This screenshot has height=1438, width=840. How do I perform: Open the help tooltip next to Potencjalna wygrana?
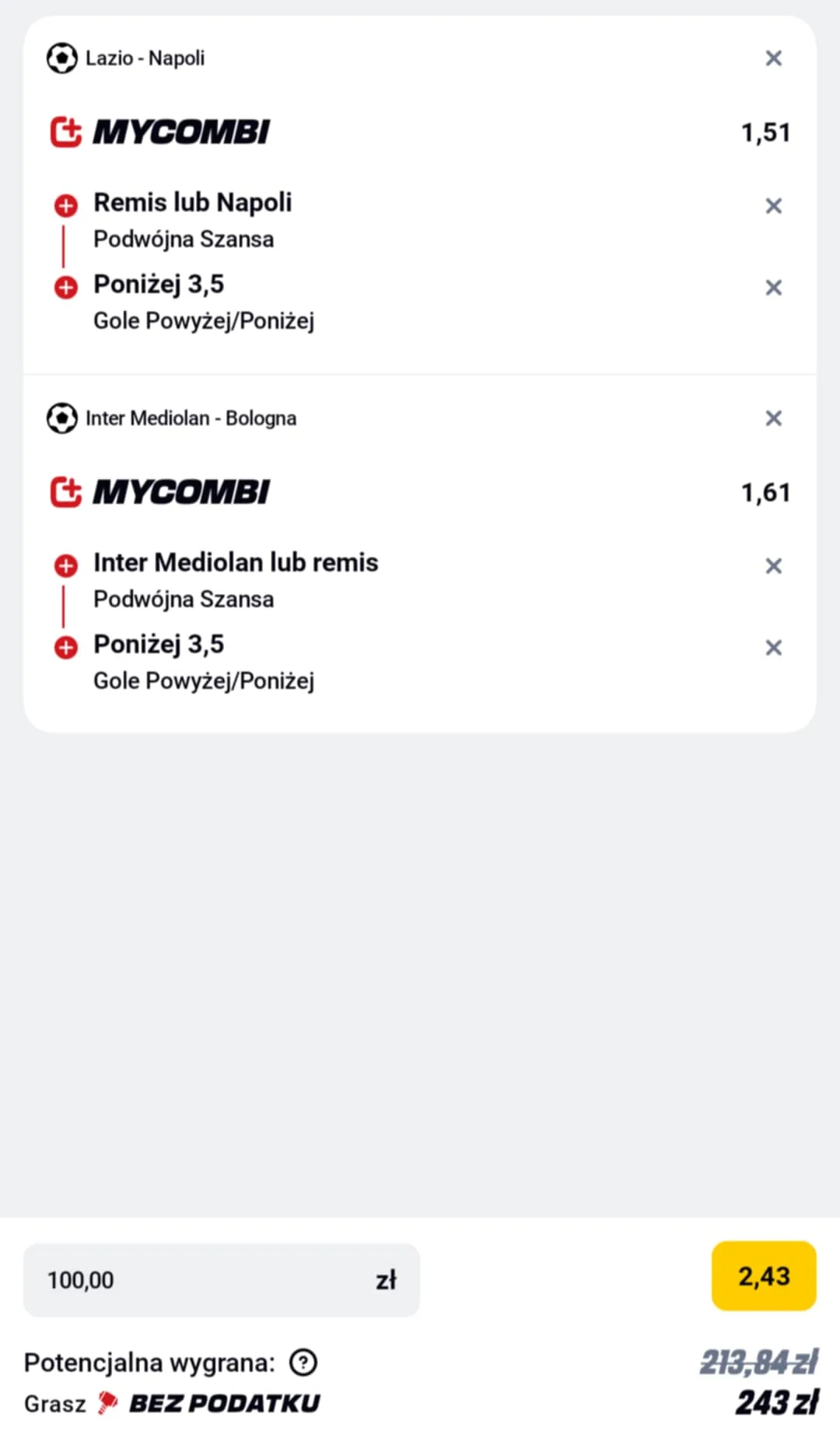tap(303, 1363)
